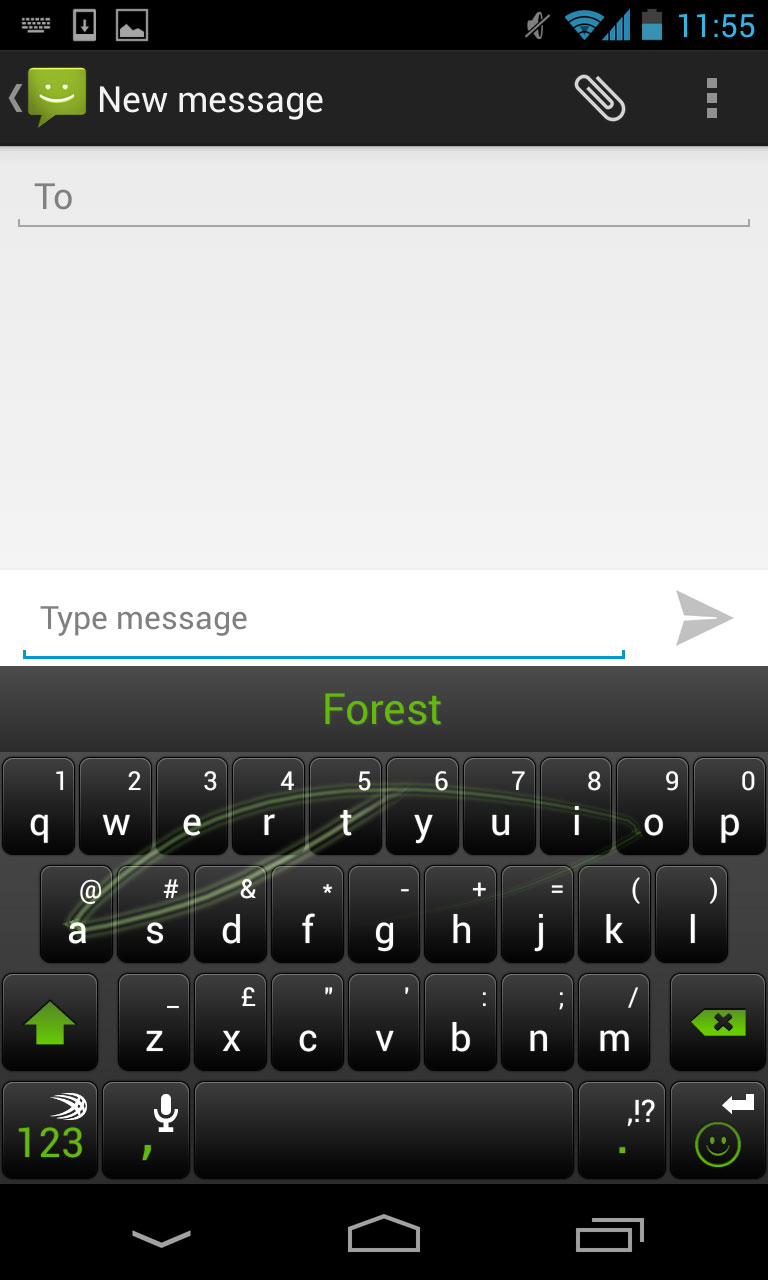Tap the smiley enter key
Viewport: 768px width, 1280px height.
(718, 1130)
